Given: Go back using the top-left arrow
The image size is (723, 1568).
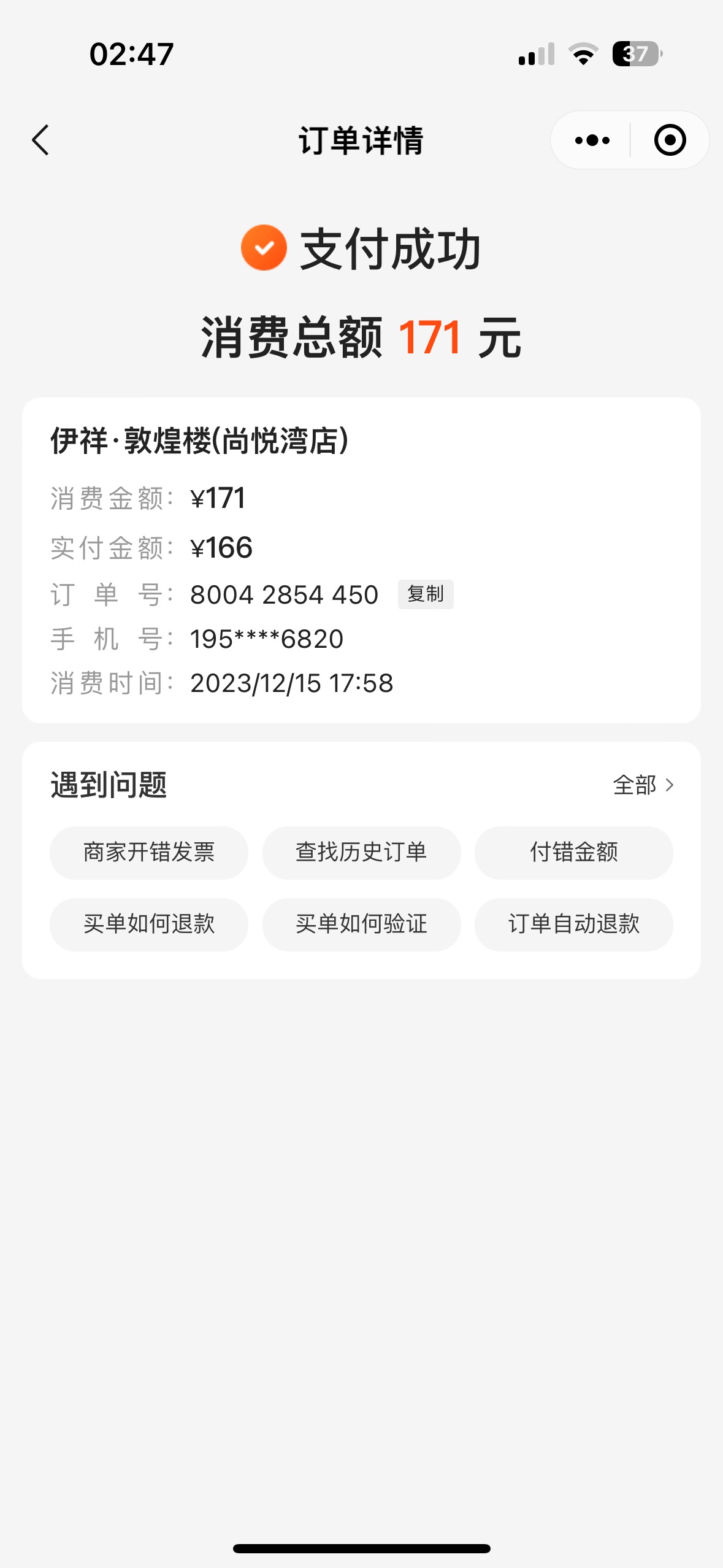Looking at the screenshot, I should (x=40, y=140).
